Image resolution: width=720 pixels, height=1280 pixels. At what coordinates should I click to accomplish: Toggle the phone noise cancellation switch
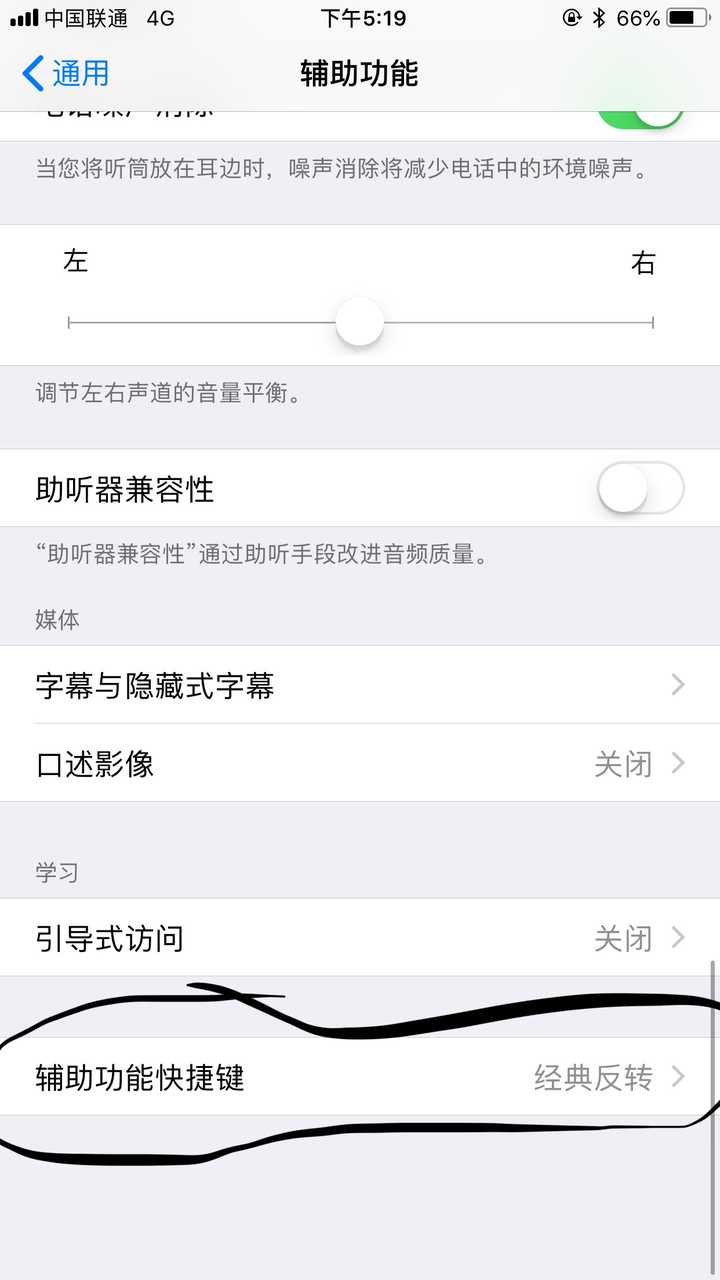[x=640, y=116]
